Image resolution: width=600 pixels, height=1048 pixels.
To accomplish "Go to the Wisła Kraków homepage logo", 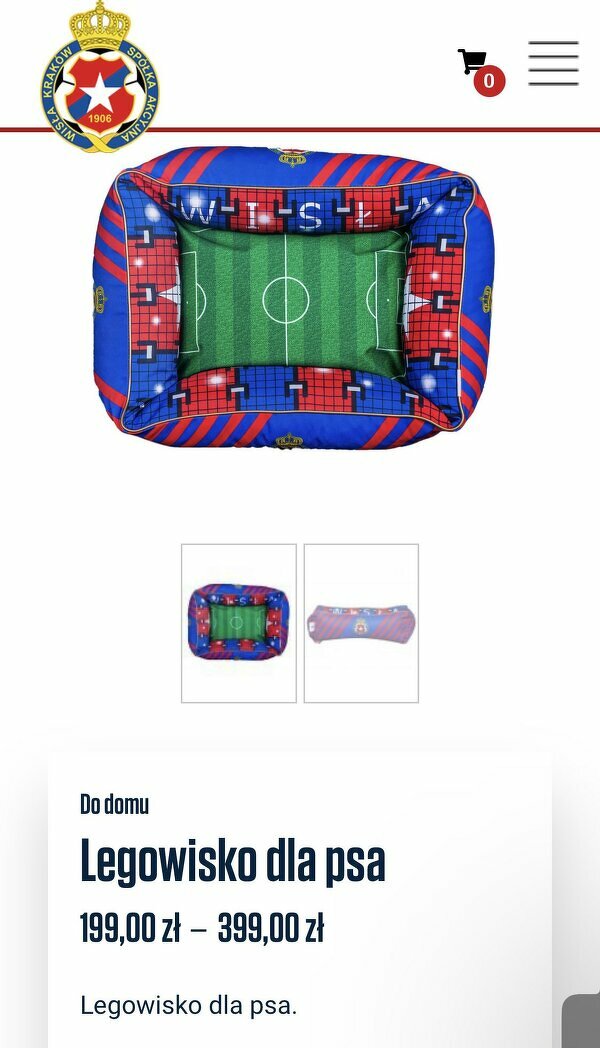I will point(99,78).
